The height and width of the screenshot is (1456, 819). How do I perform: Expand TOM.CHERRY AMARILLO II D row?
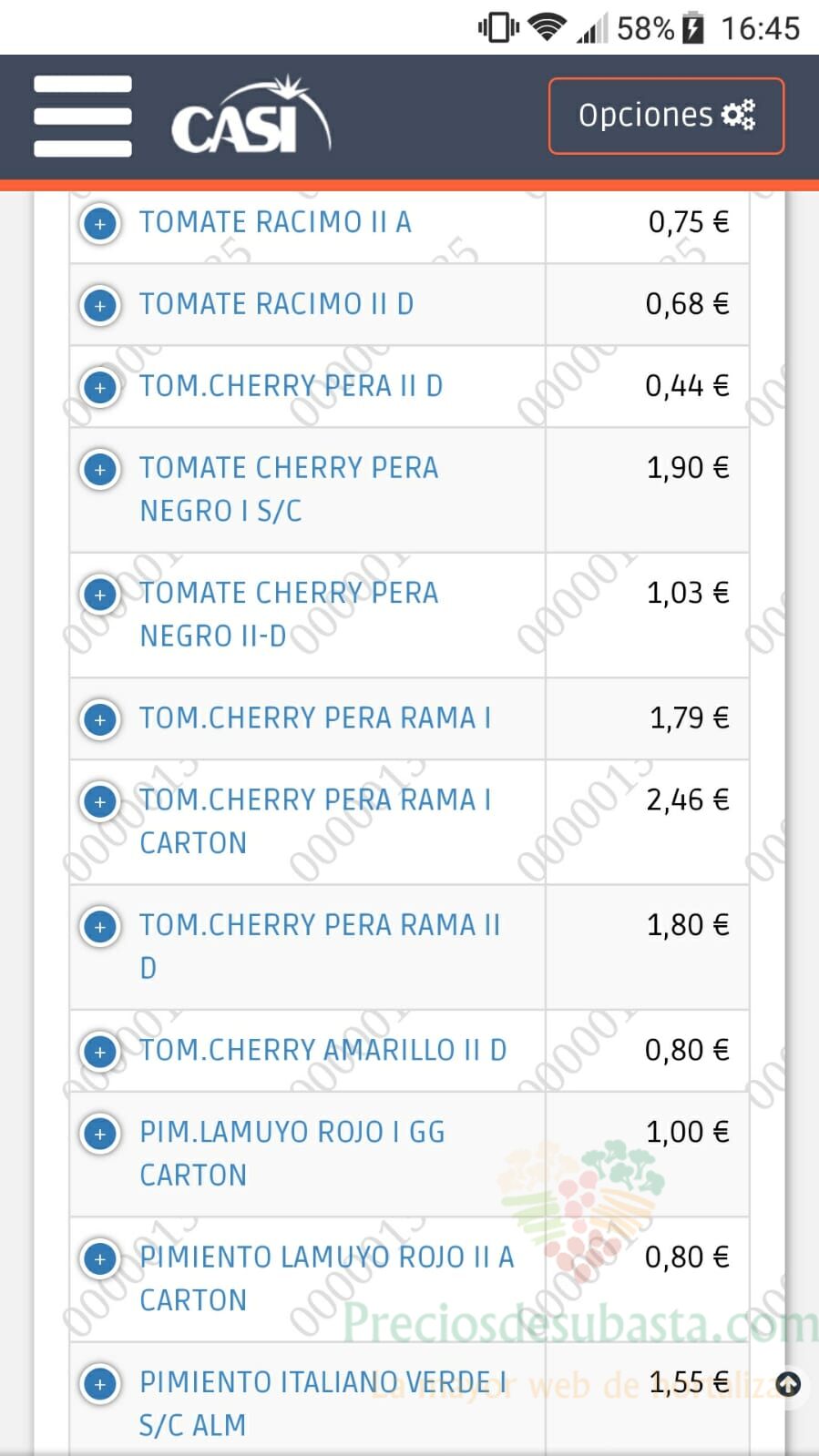click(x=100, y=1052)
